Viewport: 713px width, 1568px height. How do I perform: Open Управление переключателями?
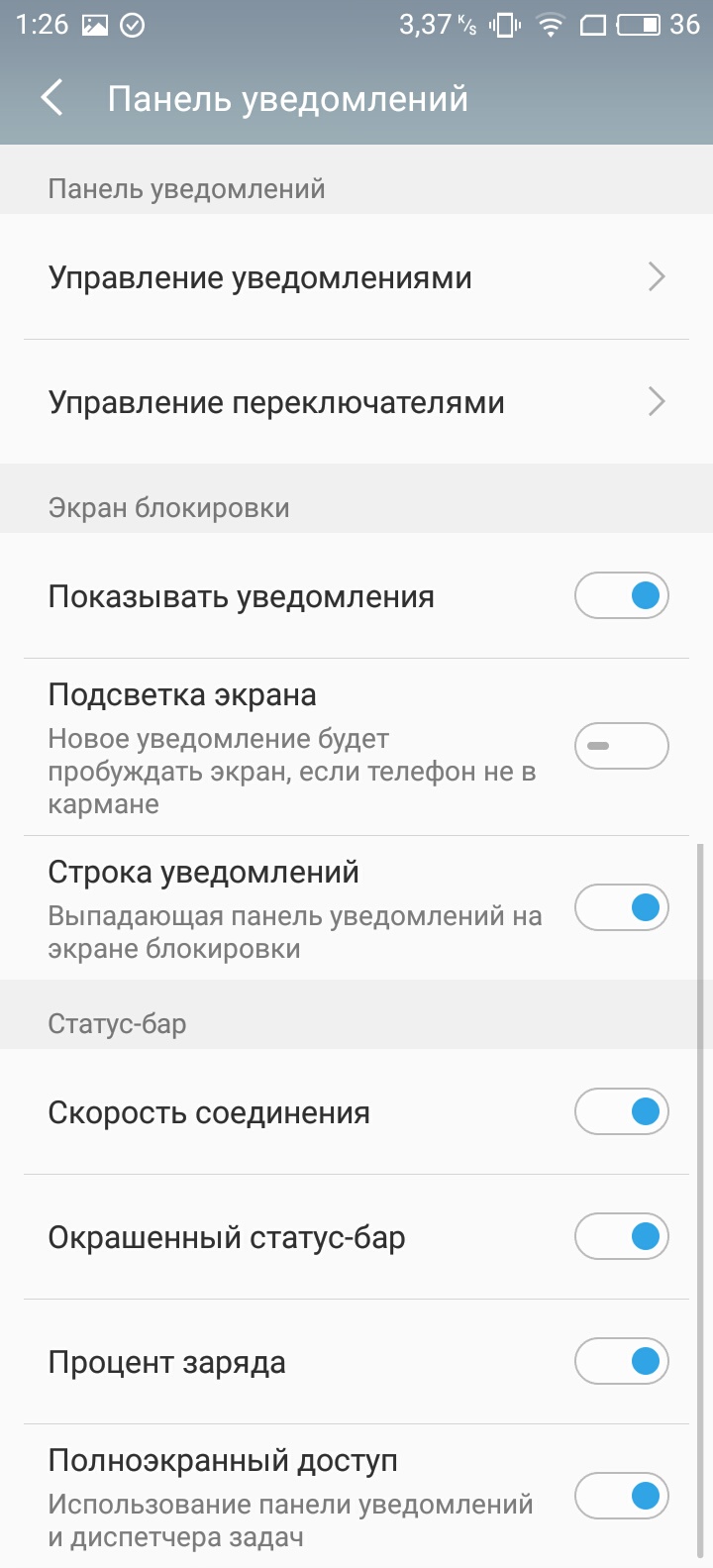(x=356, y=402)
